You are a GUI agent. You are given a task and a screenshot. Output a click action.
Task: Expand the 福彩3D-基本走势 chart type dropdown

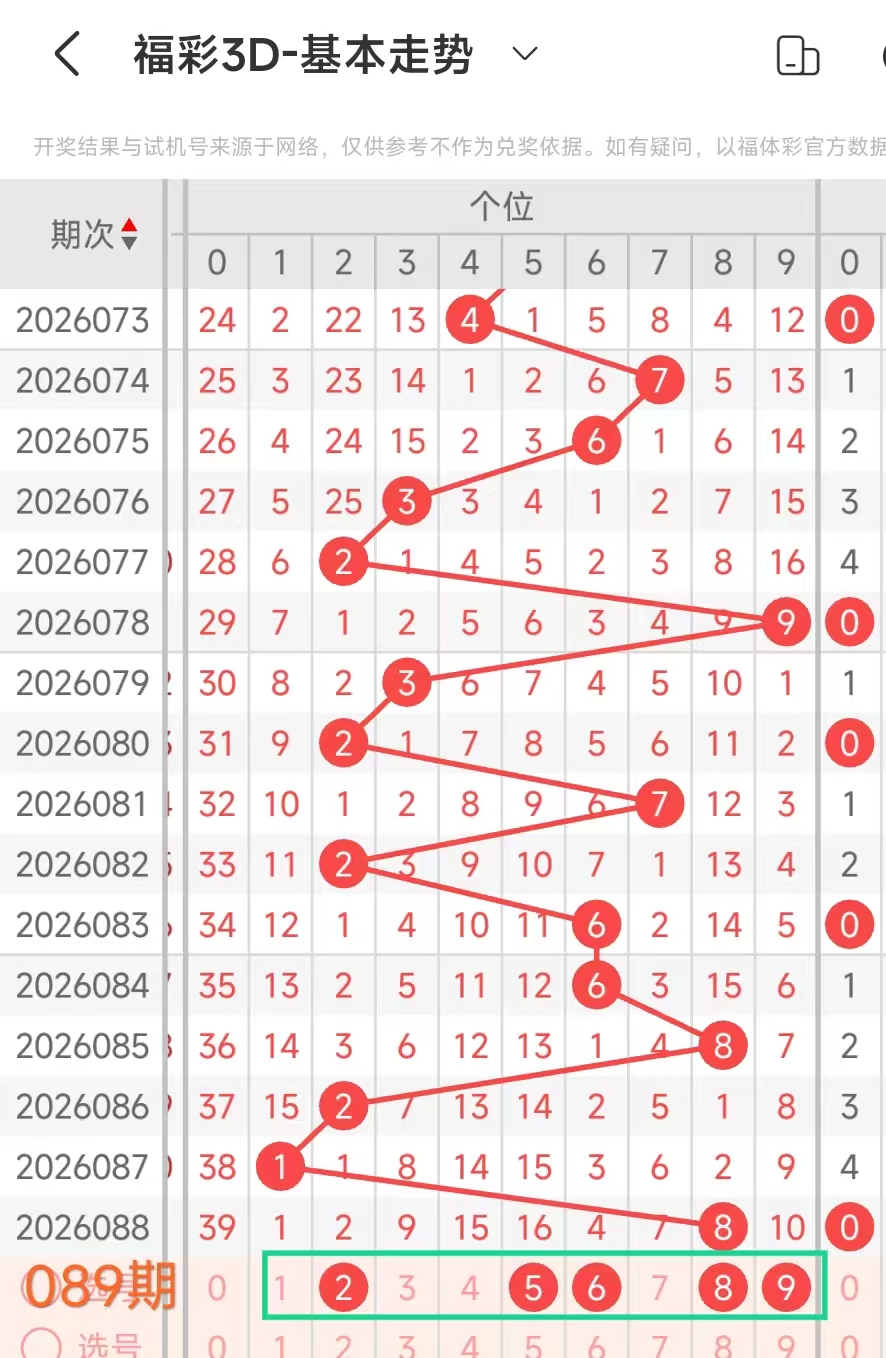(525, 54)
